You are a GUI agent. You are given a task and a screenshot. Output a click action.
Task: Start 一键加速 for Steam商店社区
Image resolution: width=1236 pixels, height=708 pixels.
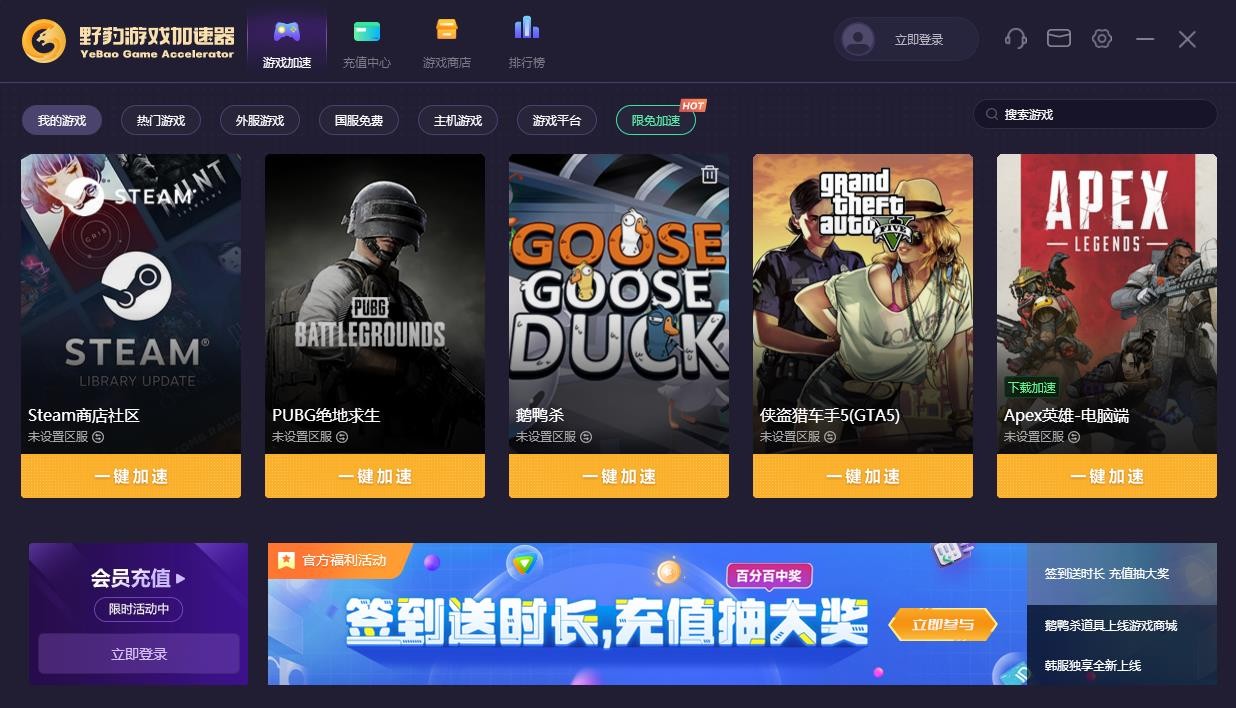[131, 476]
